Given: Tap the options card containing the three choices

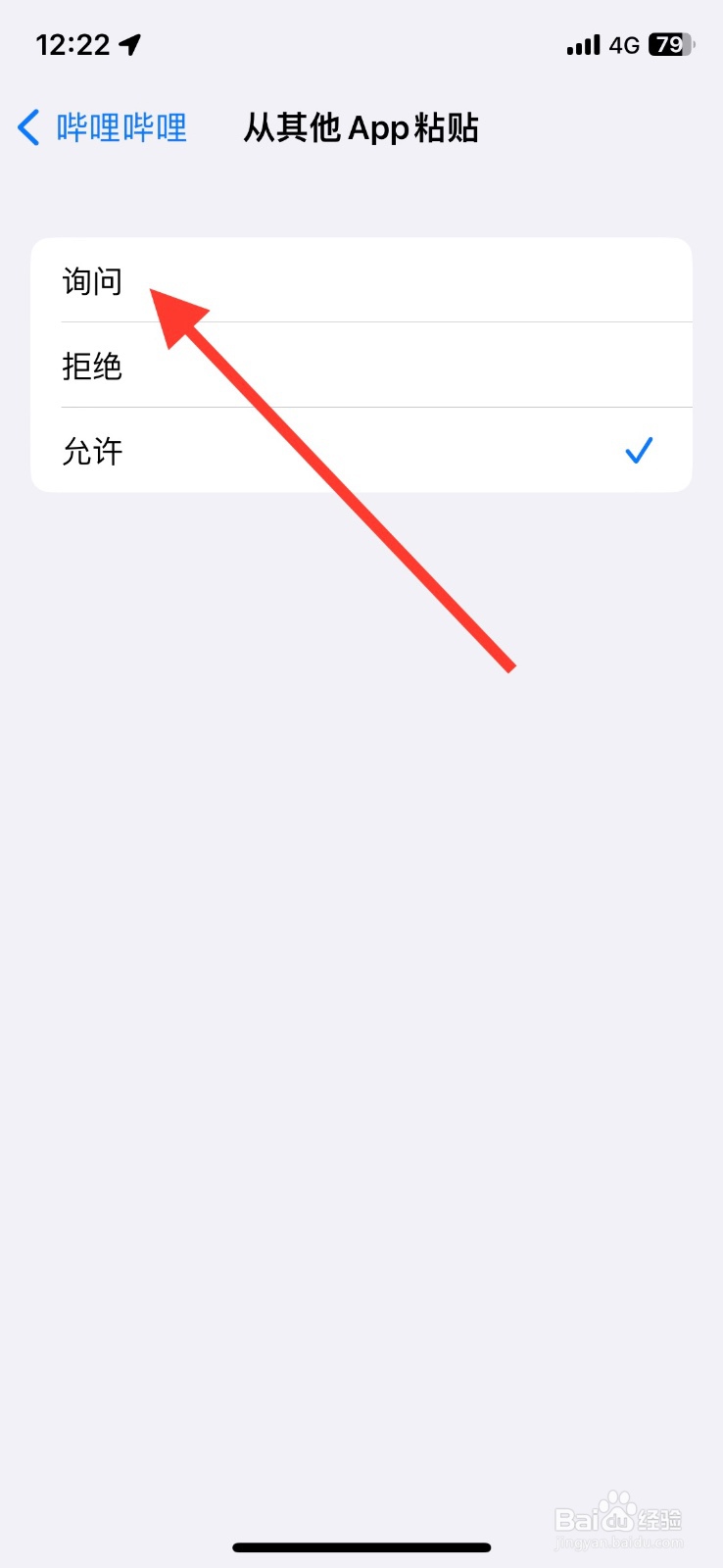Looking at the screenshot, I should click(x=362, y=366).
